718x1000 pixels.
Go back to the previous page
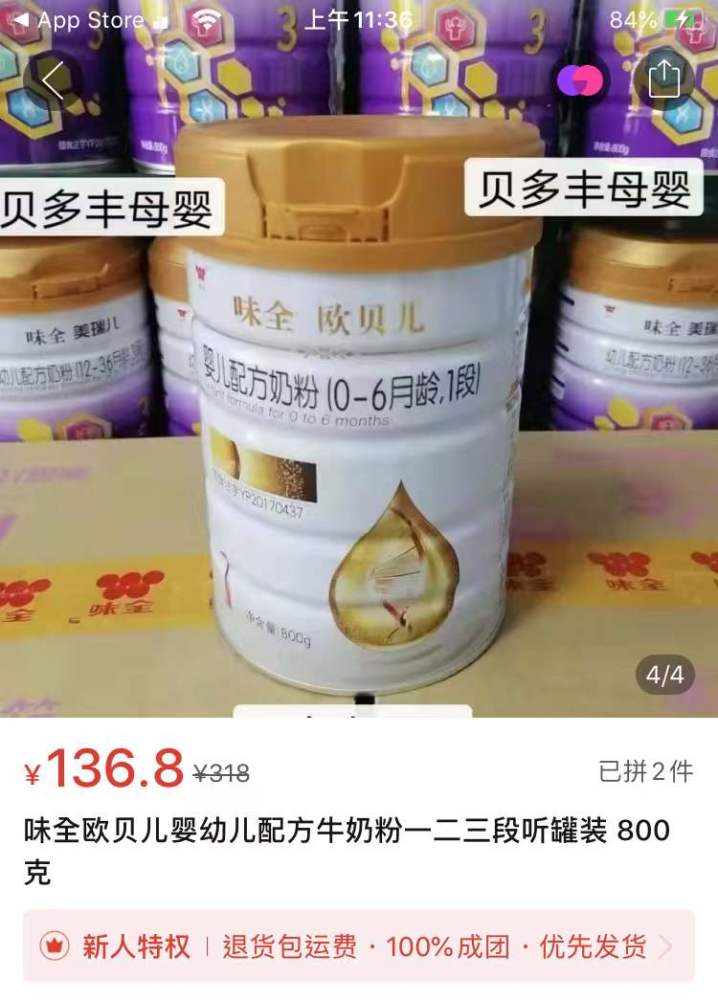tap(52, 80)
